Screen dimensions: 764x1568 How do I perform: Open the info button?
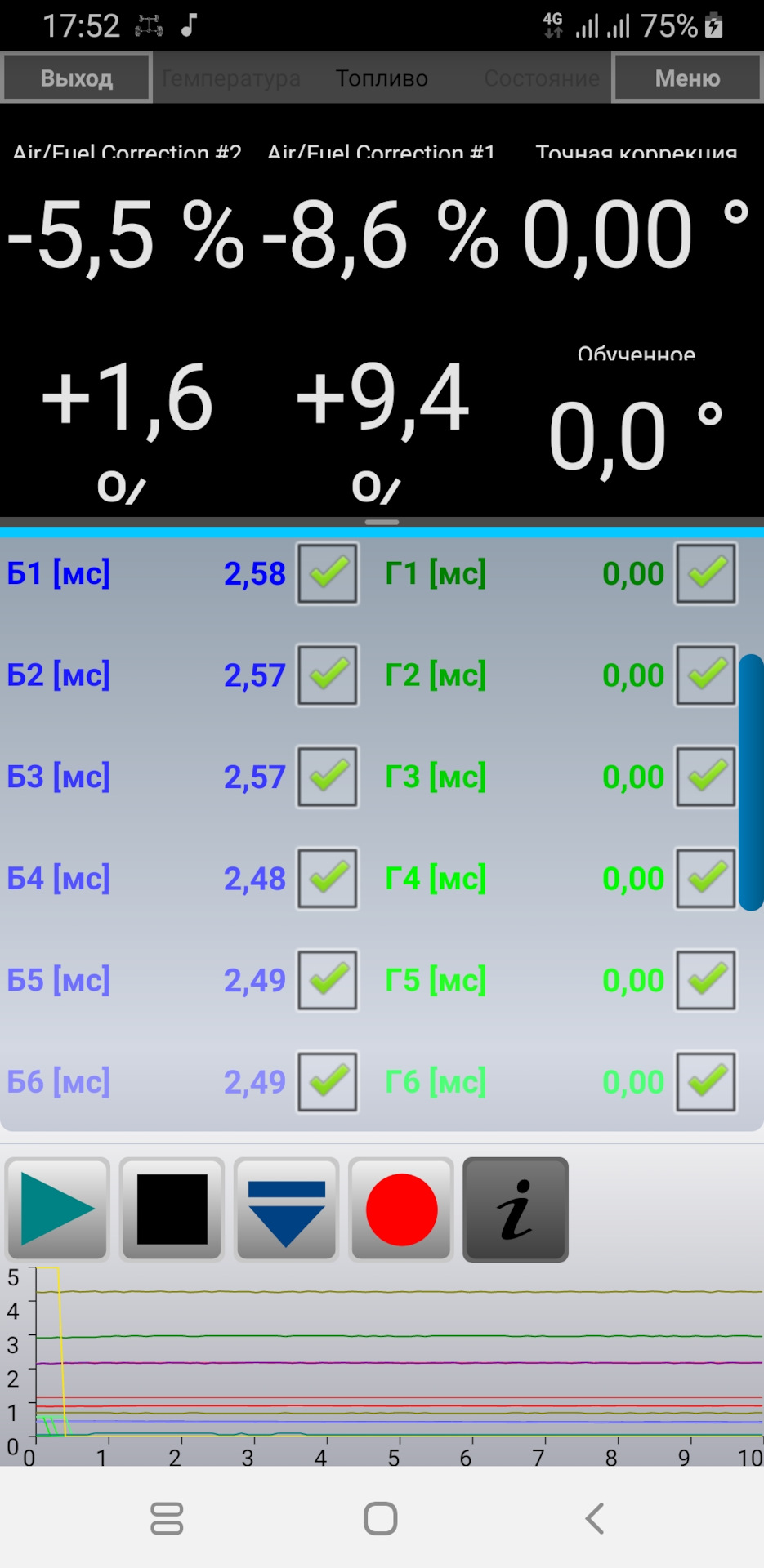coord(516,1209)
